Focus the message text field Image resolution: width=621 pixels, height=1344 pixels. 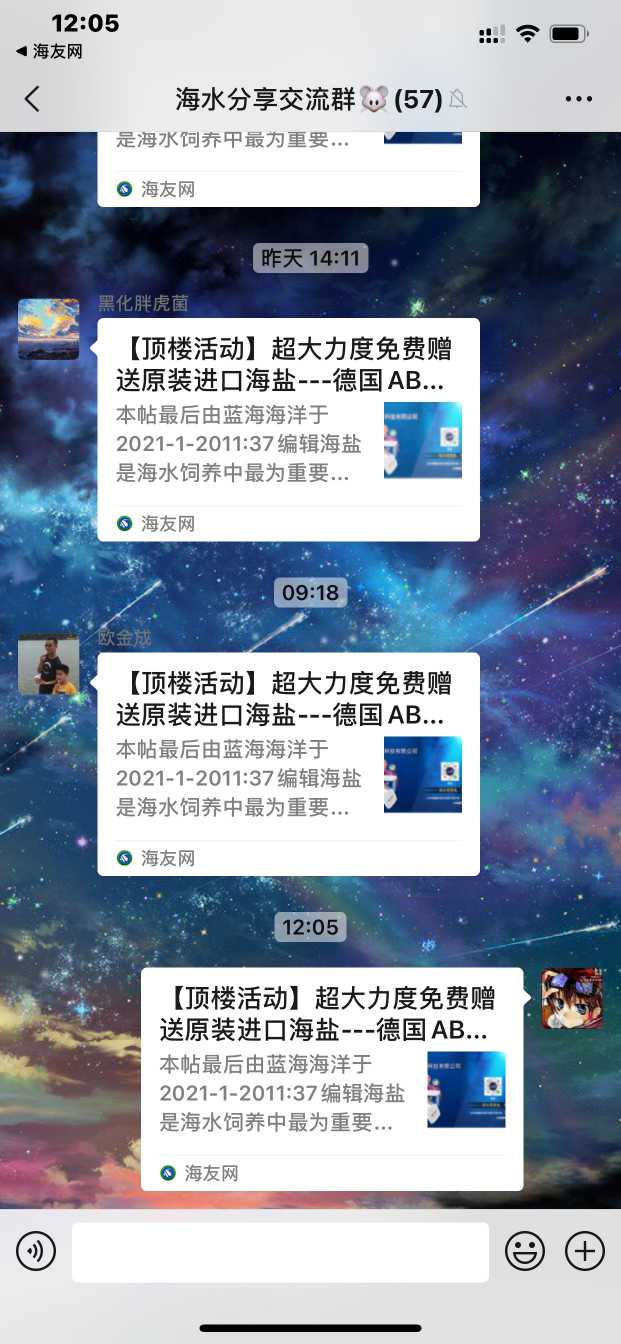(280, 1251)
